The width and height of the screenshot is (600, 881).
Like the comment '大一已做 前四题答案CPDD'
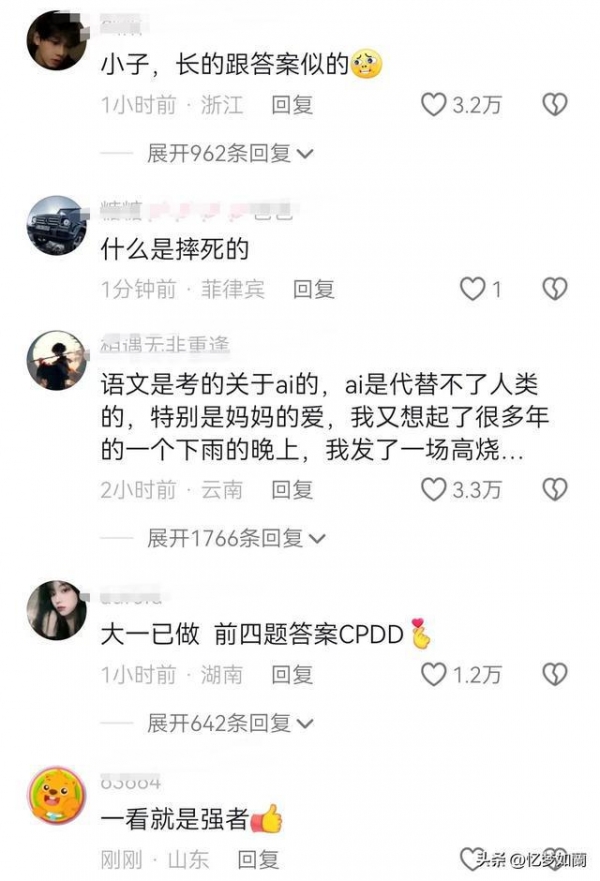[433, 674]
